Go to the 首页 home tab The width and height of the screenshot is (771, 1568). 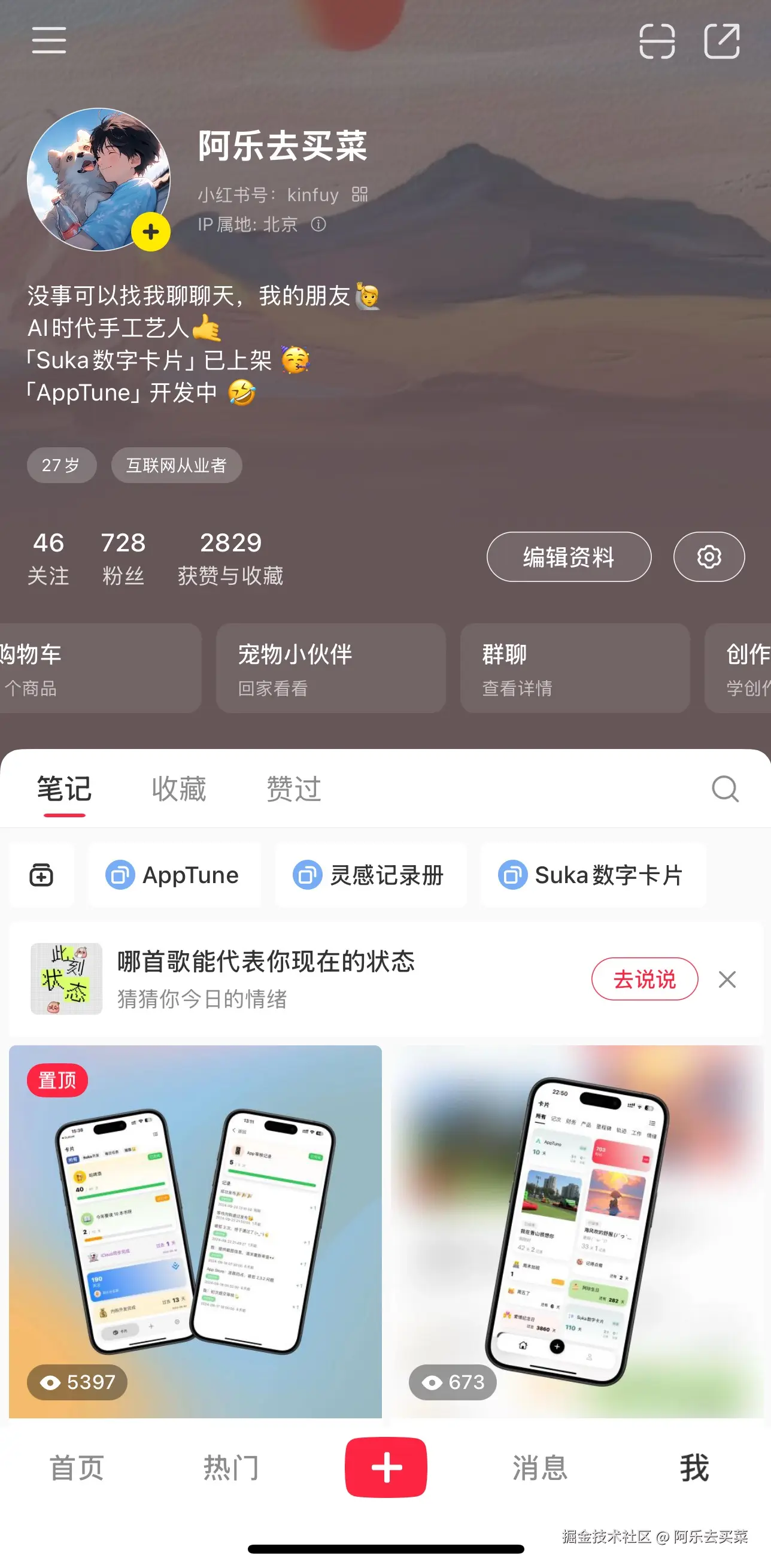77,1467
